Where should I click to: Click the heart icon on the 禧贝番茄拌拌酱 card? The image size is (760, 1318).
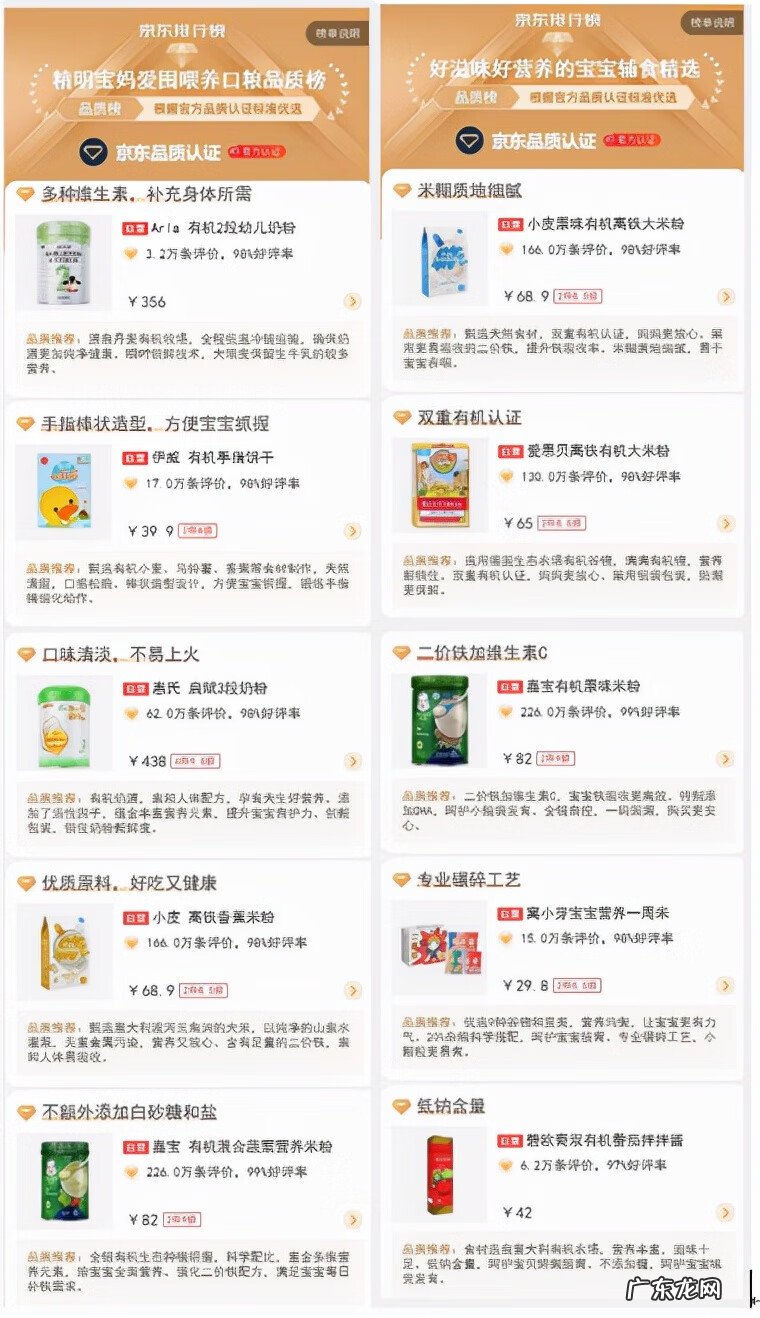[505, 1166]
